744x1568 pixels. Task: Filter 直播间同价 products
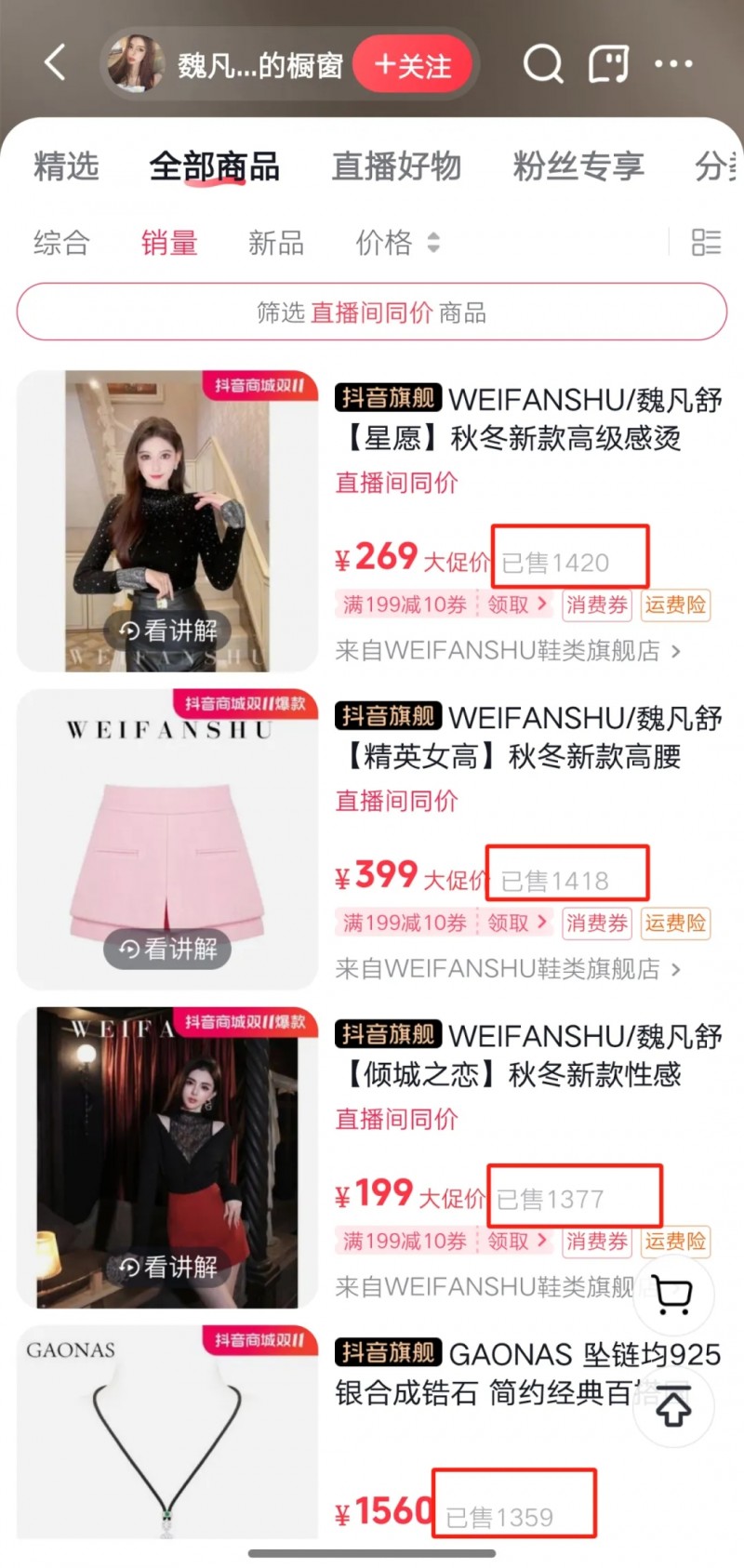[372, 312]
